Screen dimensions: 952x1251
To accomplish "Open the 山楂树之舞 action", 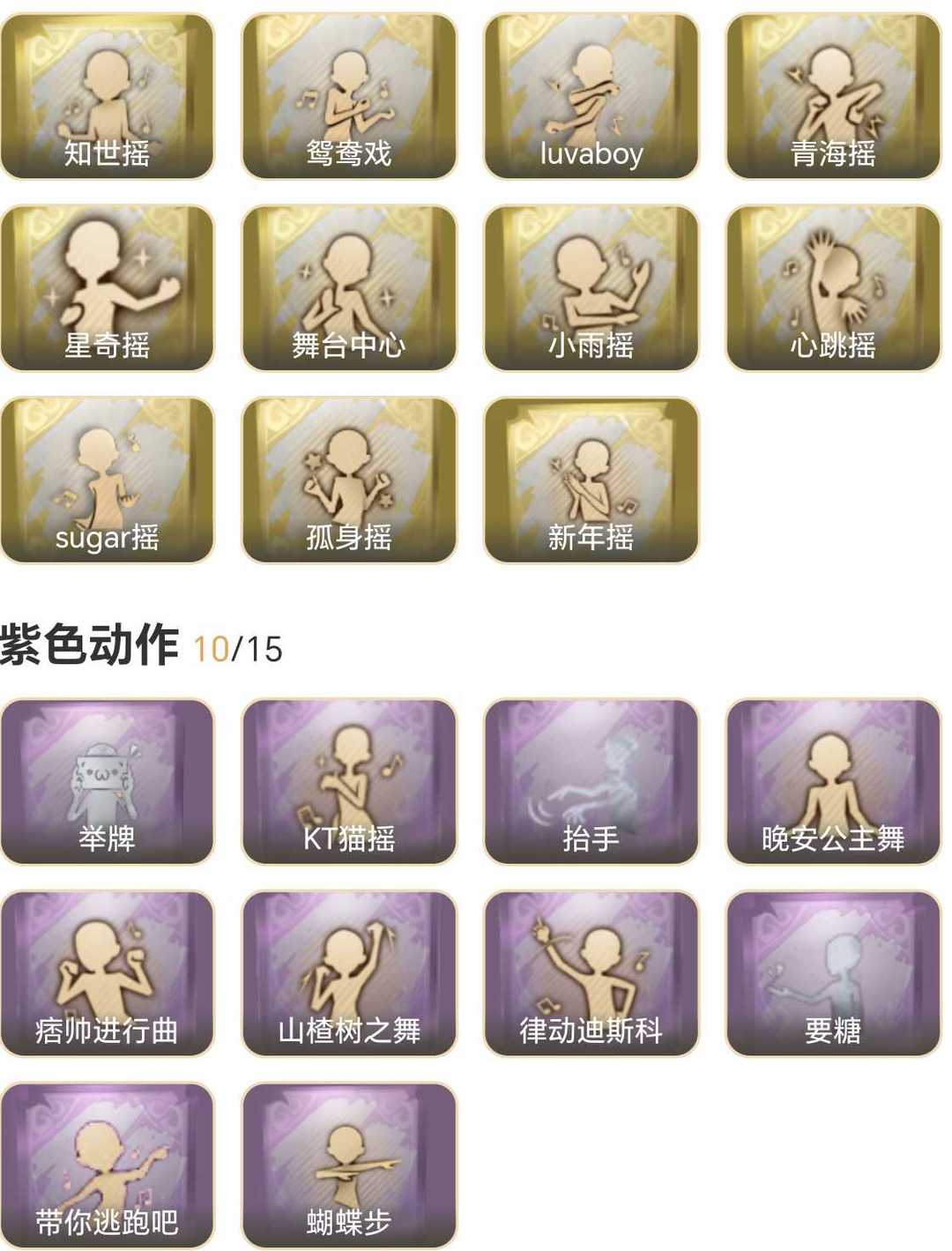I will point(349,974).
